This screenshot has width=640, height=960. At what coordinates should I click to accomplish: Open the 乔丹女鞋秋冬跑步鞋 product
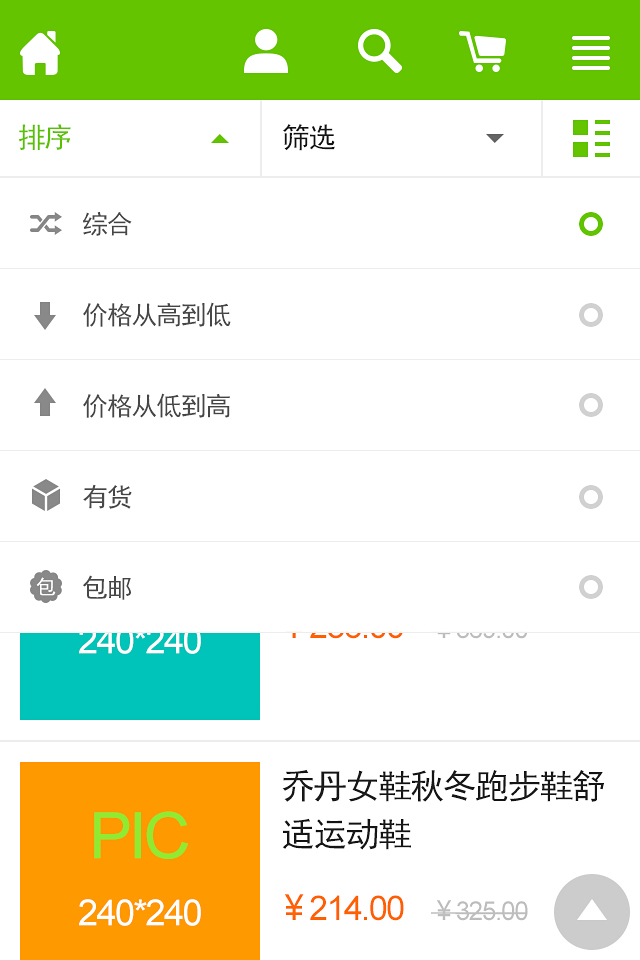(442, 808)
